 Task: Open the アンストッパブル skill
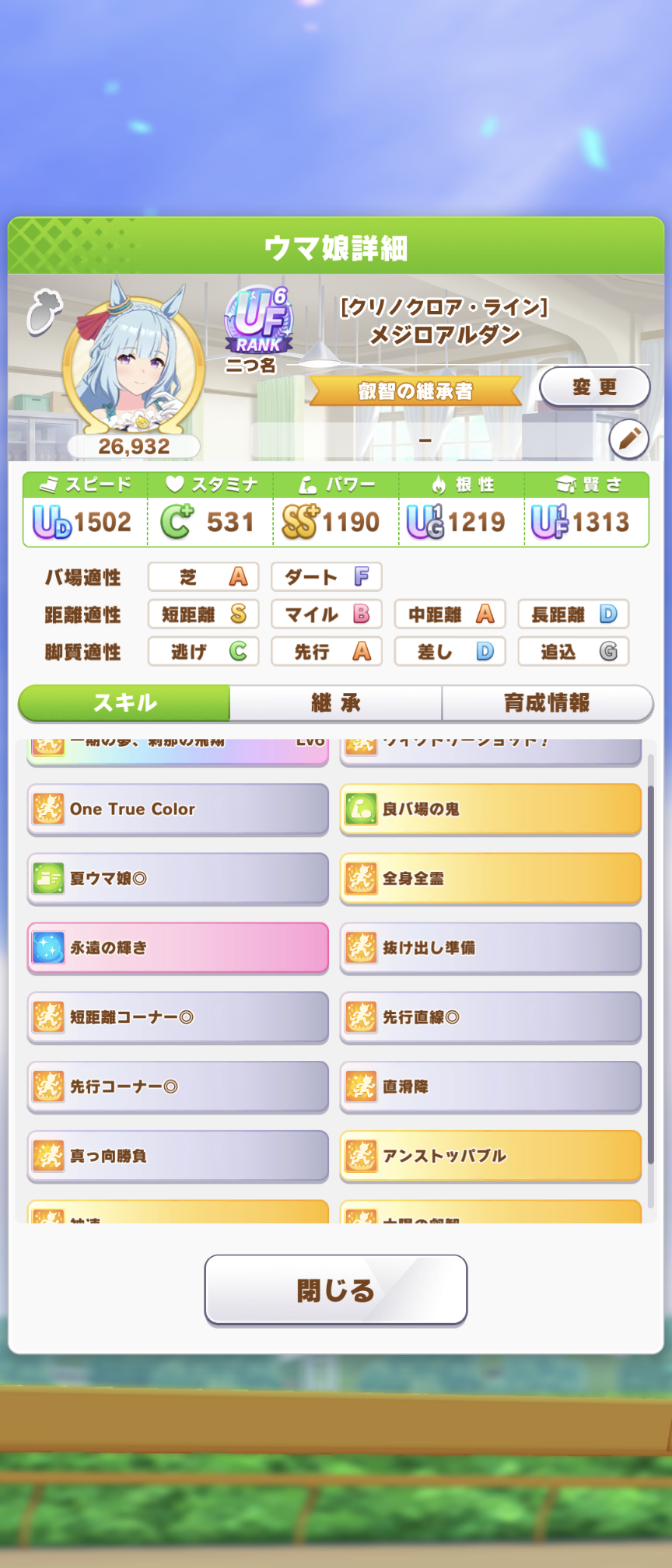pyautogui.click(x=490, y=1155)
